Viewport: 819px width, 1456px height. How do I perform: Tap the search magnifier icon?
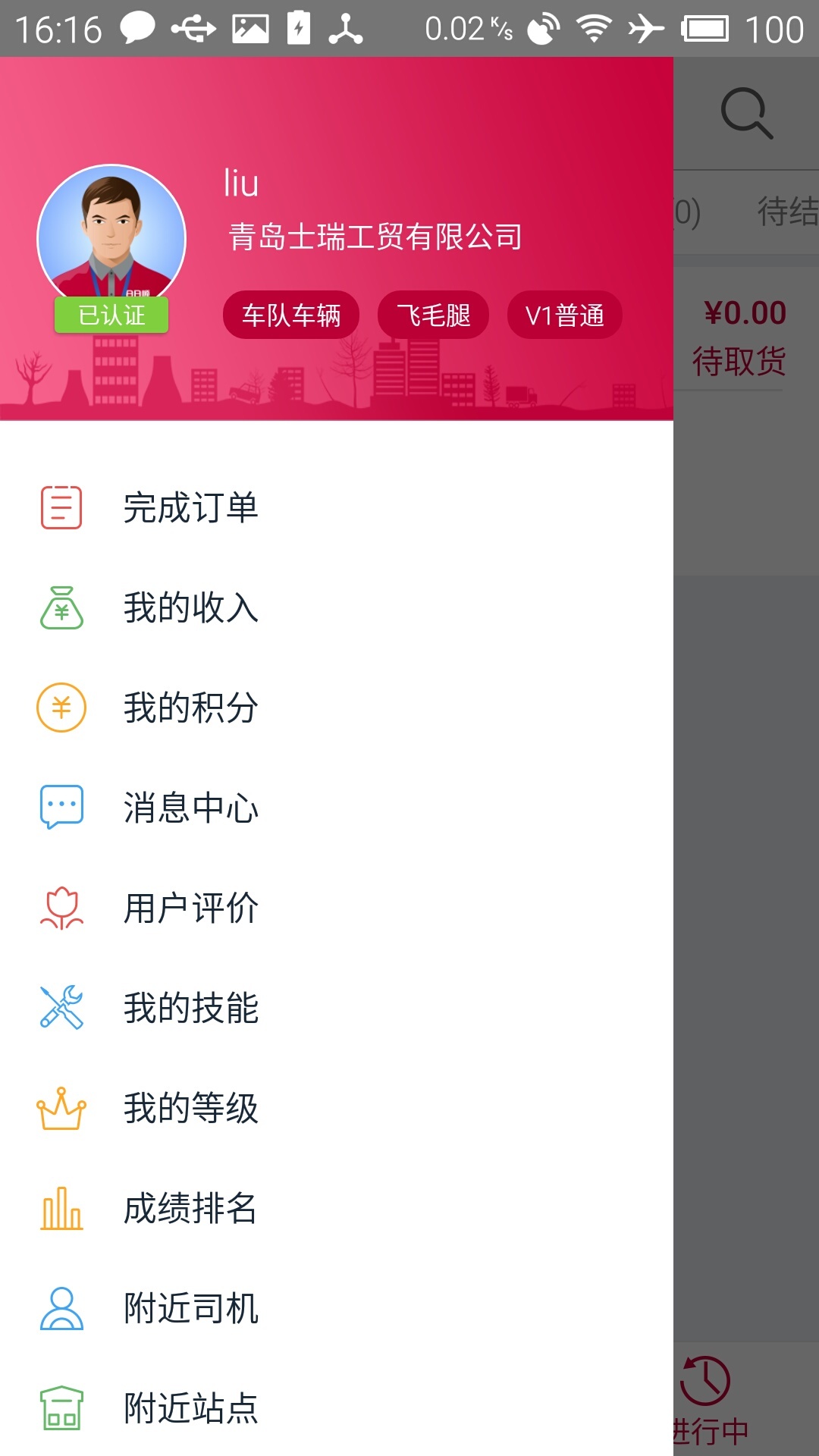(747, 111)
